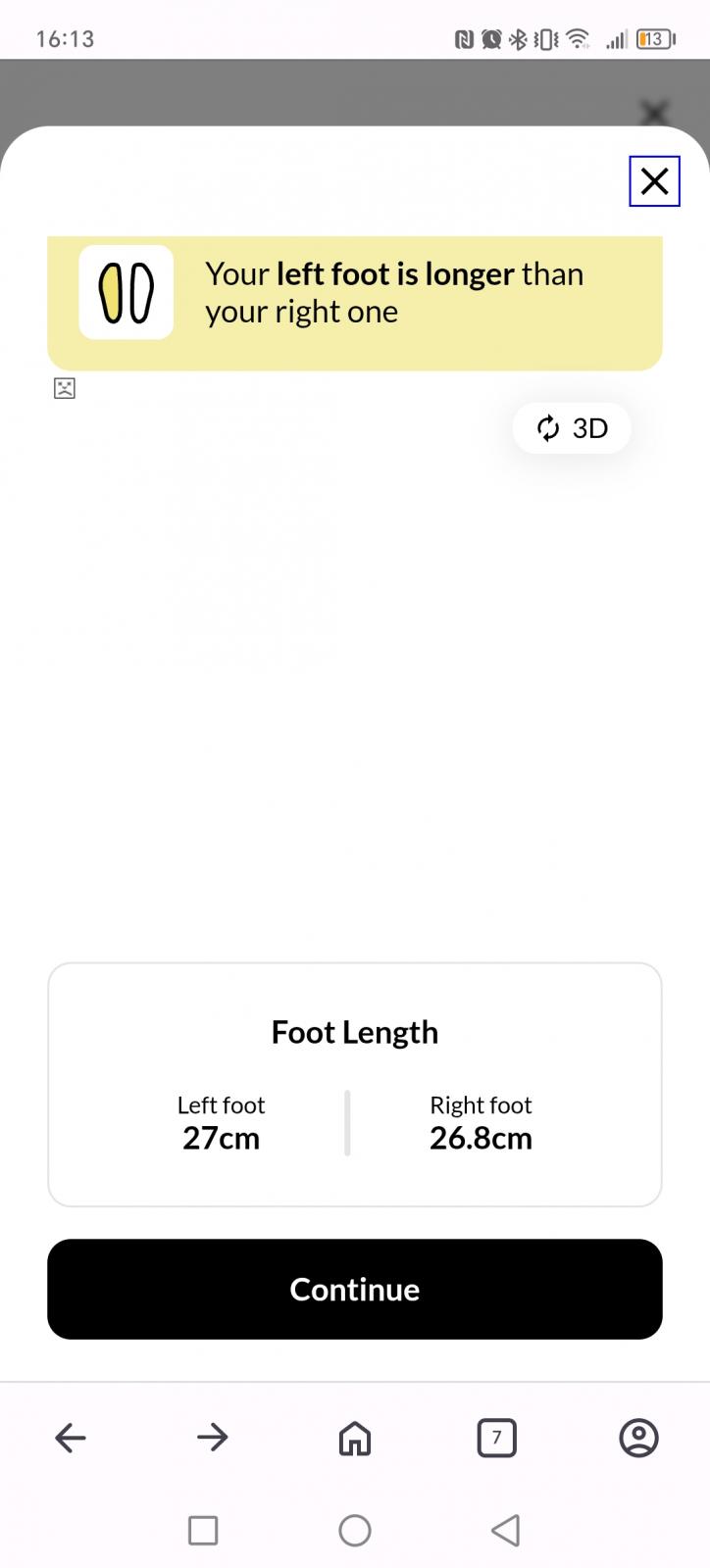The width and height of the screenshot is (710, 1568).
Task: Open the browser account profile
Action: tap(639, 1438)
